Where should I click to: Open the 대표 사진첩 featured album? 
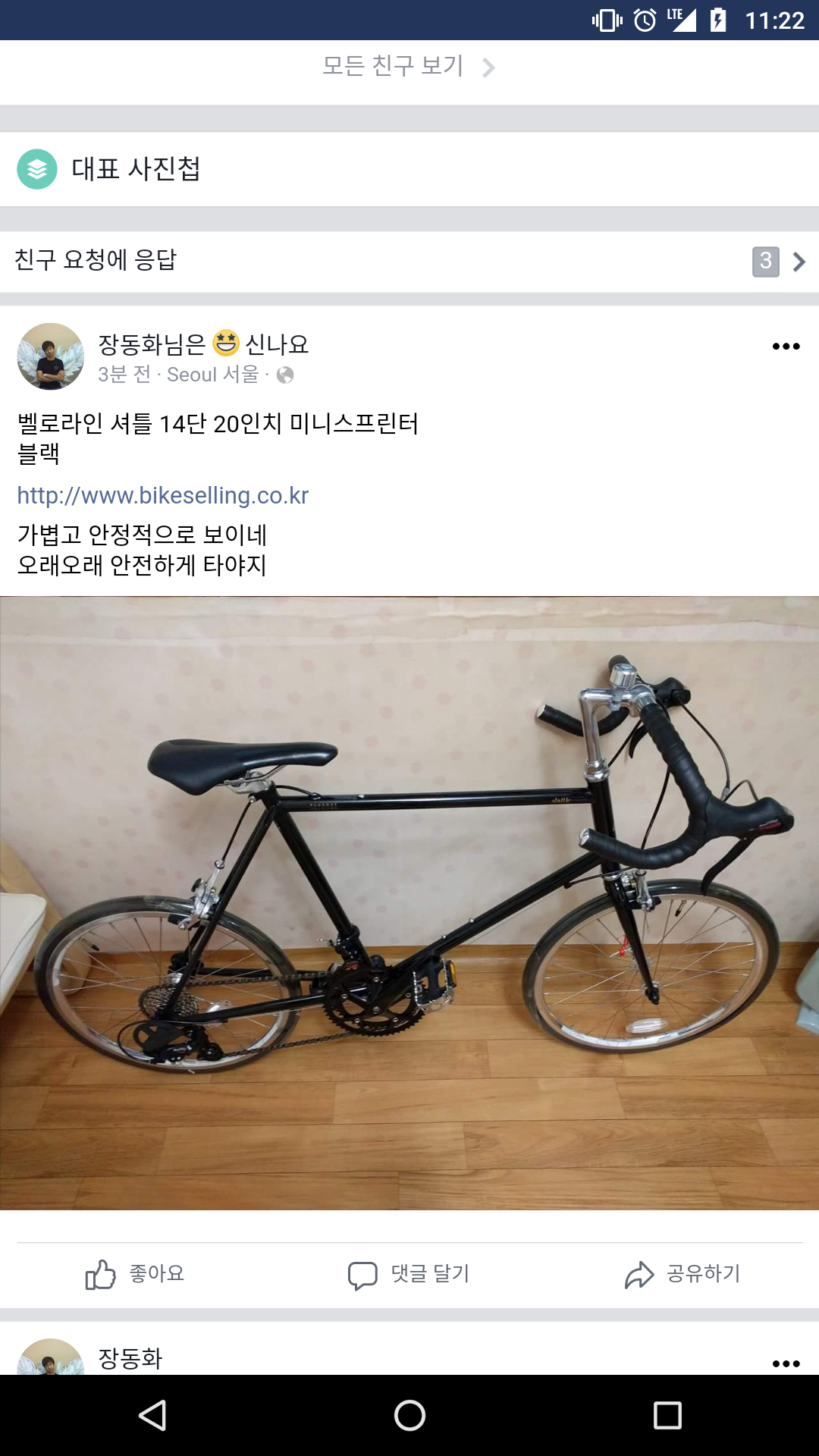tap(136, 168)
